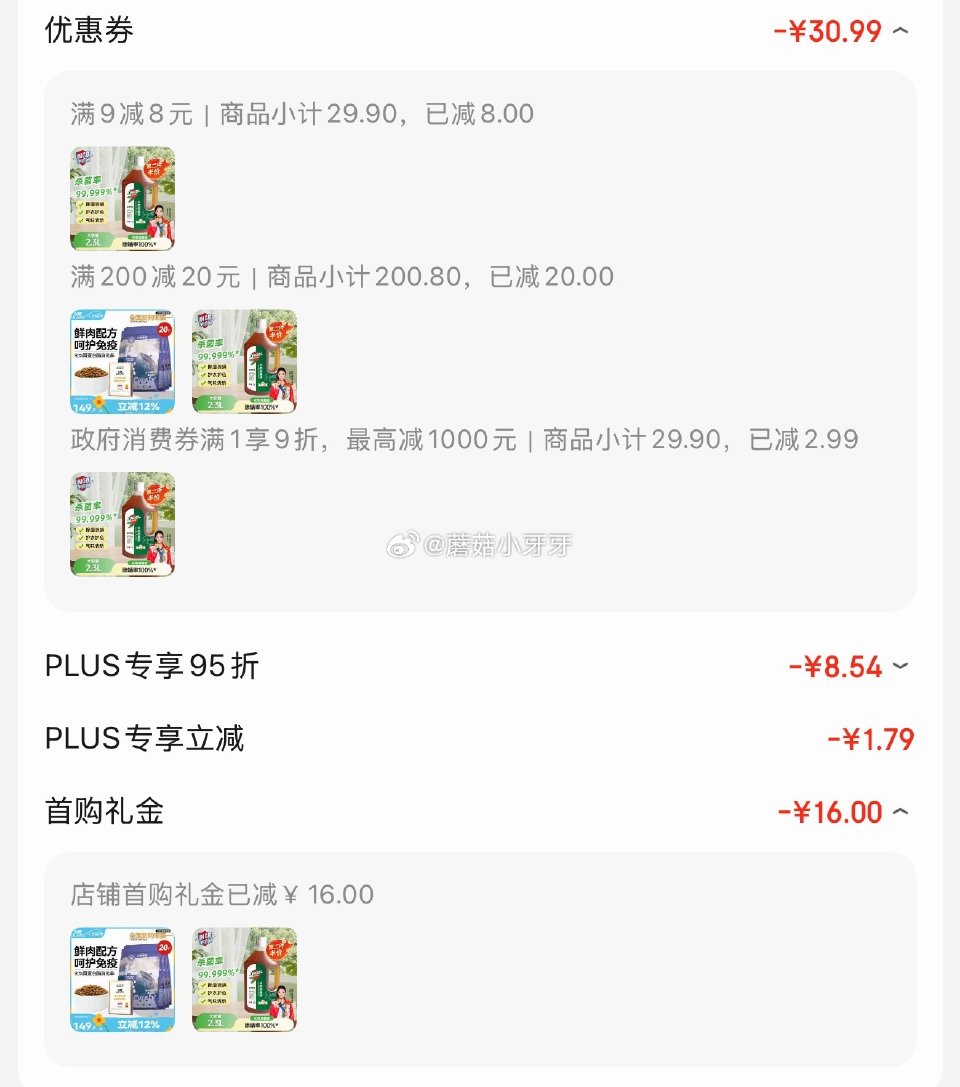View the disinfectant thumbnail under the 政府消费券 row

pos(122,524)
